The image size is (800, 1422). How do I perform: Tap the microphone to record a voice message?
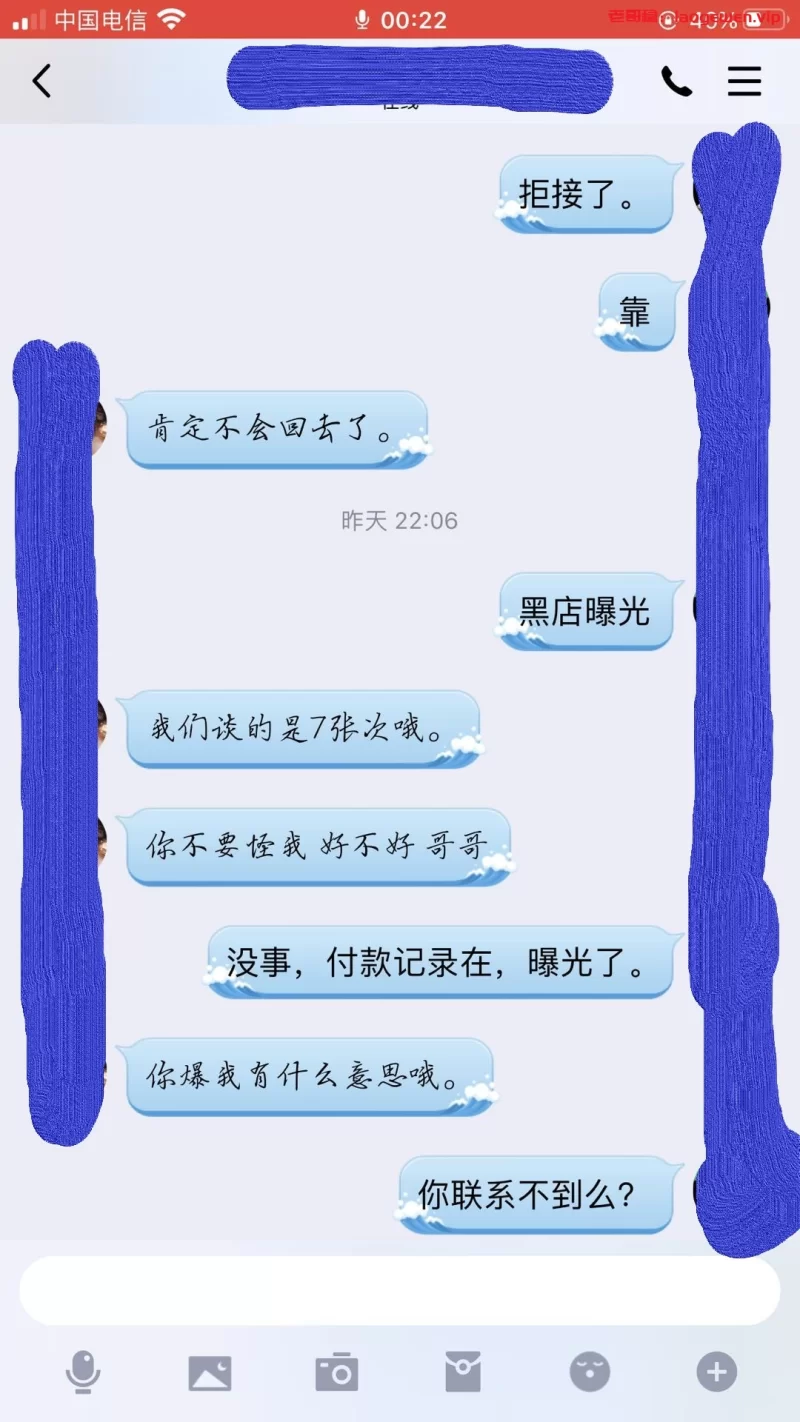(x=83, y=1372)
